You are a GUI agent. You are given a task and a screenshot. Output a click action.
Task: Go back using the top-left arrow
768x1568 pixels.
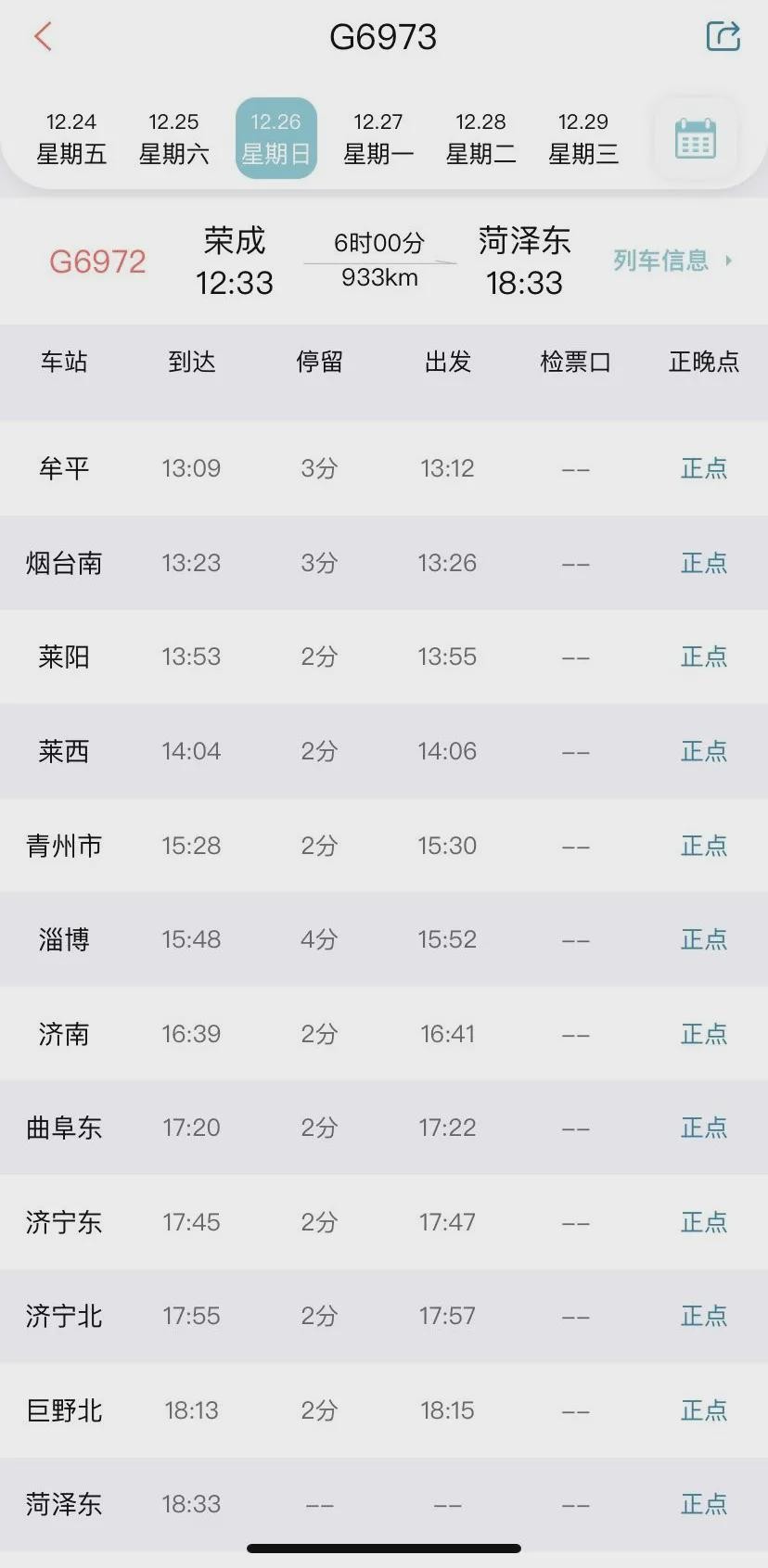(x=43, y=37)
